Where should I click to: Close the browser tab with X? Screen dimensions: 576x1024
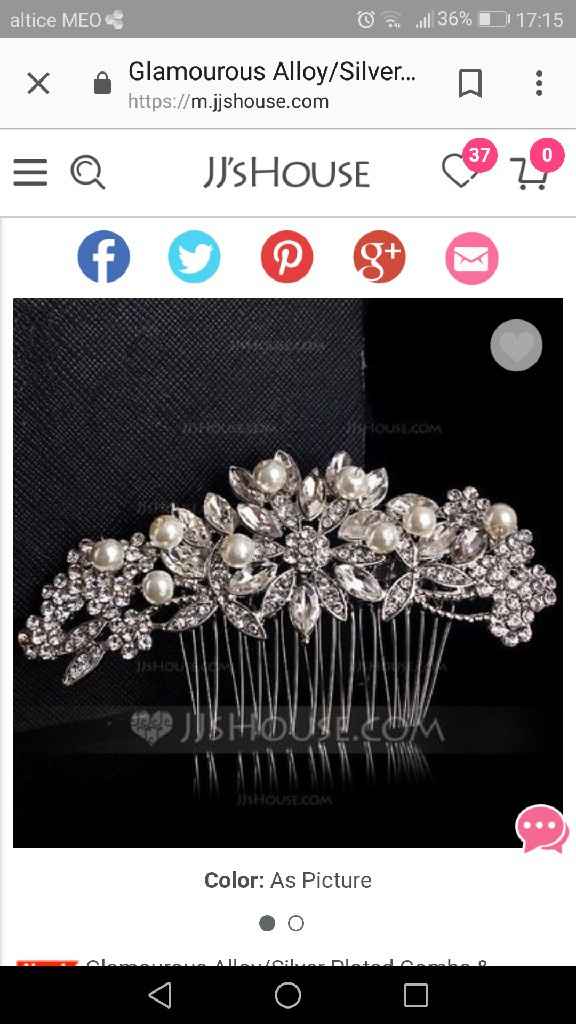(39, 84)
